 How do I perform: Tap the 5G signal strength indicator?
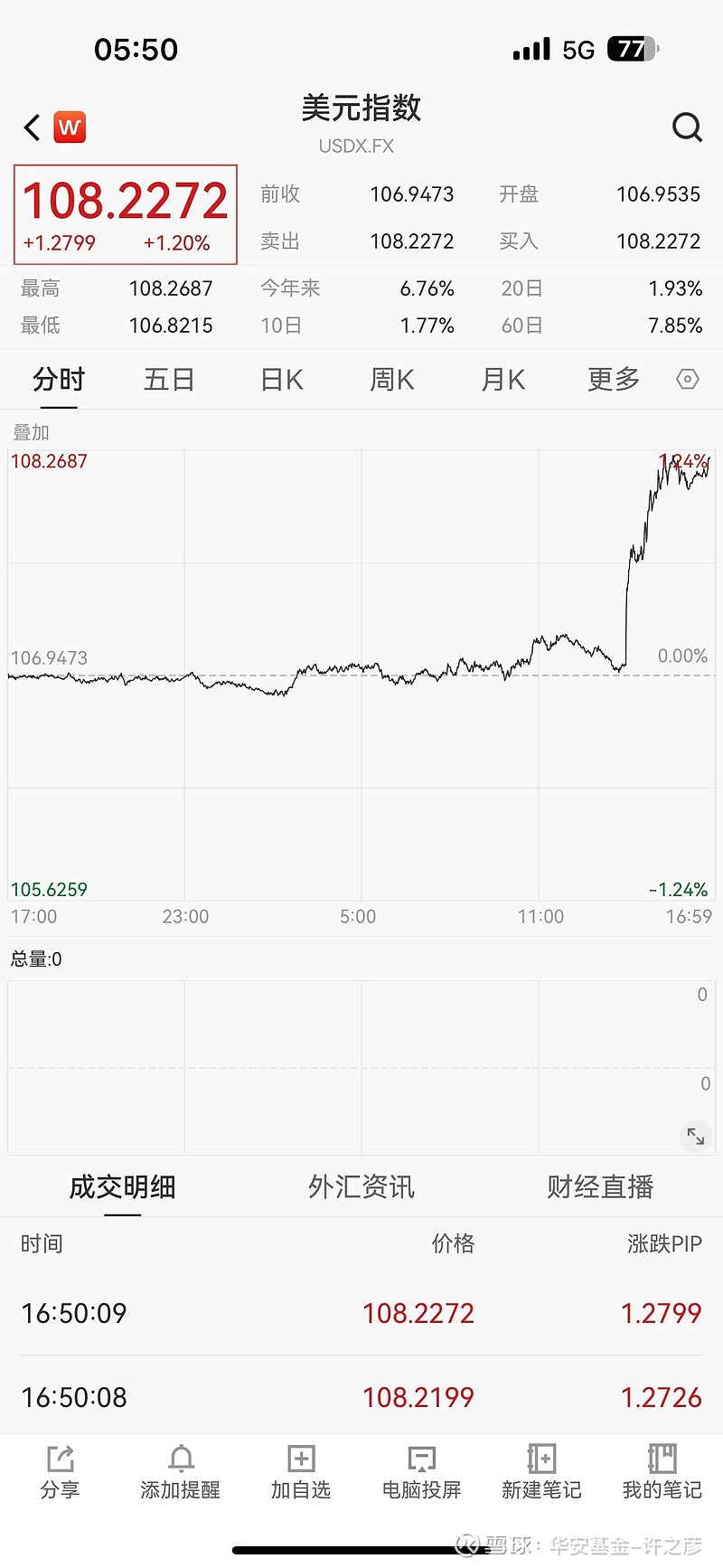(531, 50)
